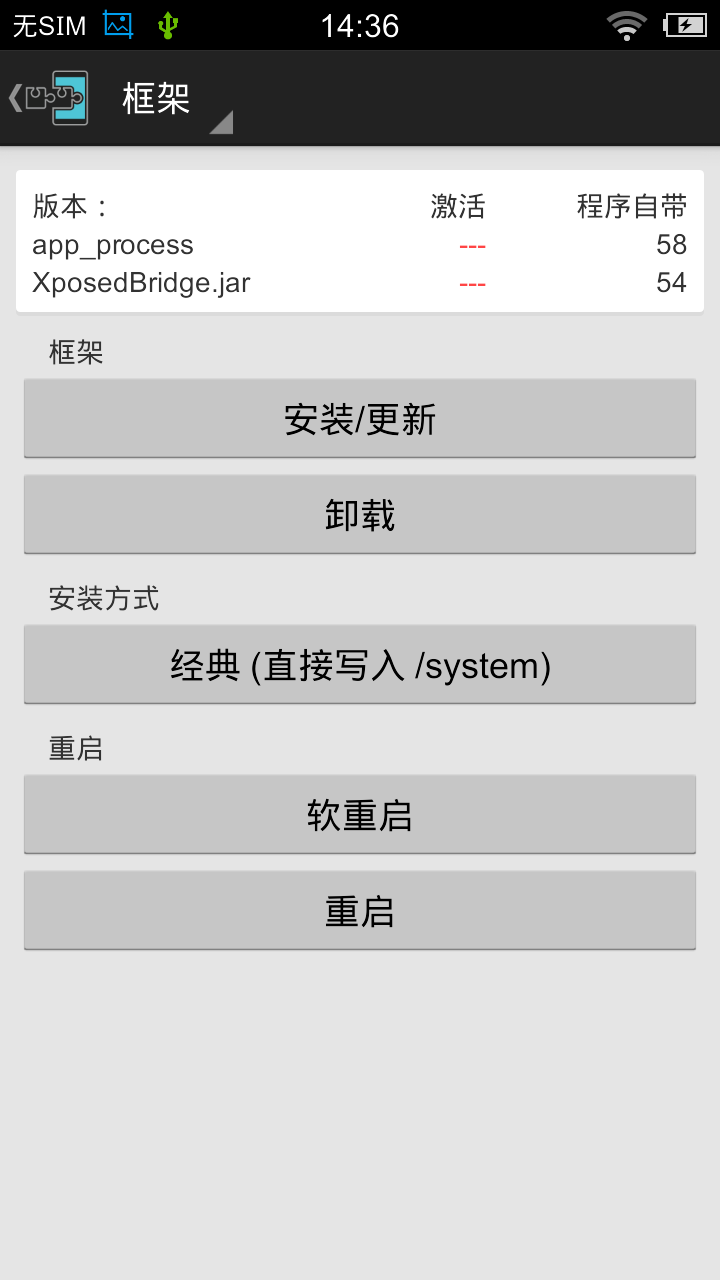The height and width of the screenshot is (1280, 720).
Task: Open the 框架 section dropdown
Action: (x=176, y=98)
